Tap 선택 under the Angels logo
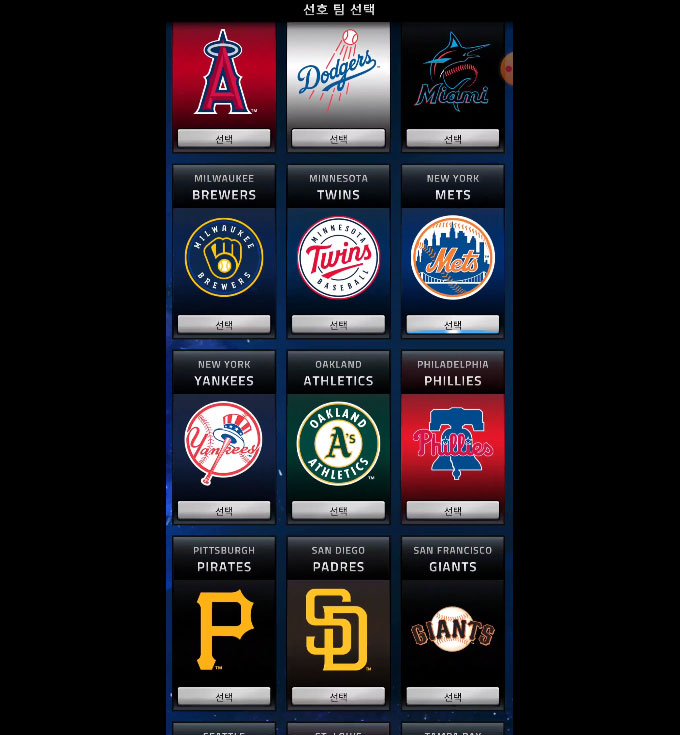 [224, 138]
